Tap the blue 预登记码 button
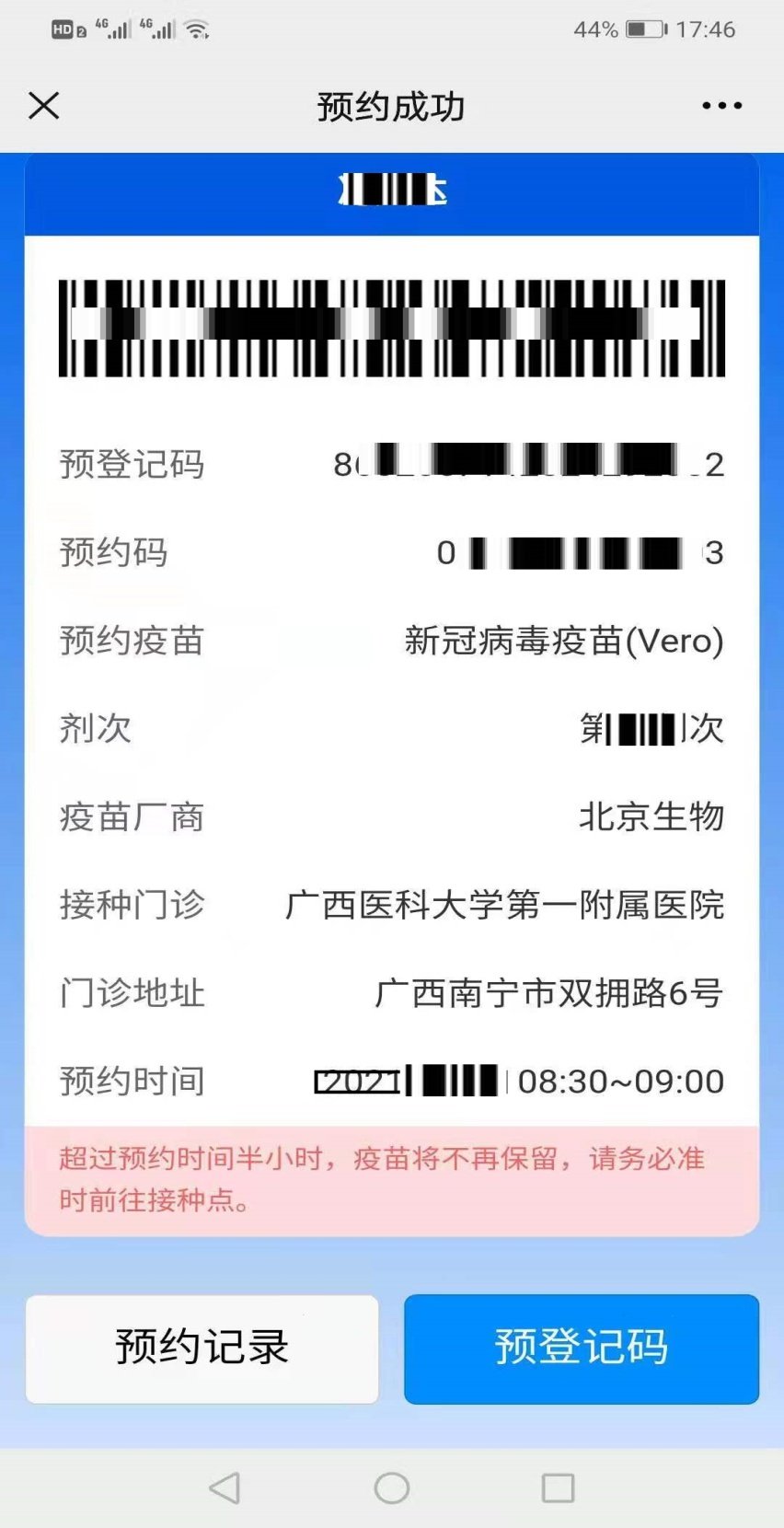Screen dimensions: 784x1528 [581, 1349]
